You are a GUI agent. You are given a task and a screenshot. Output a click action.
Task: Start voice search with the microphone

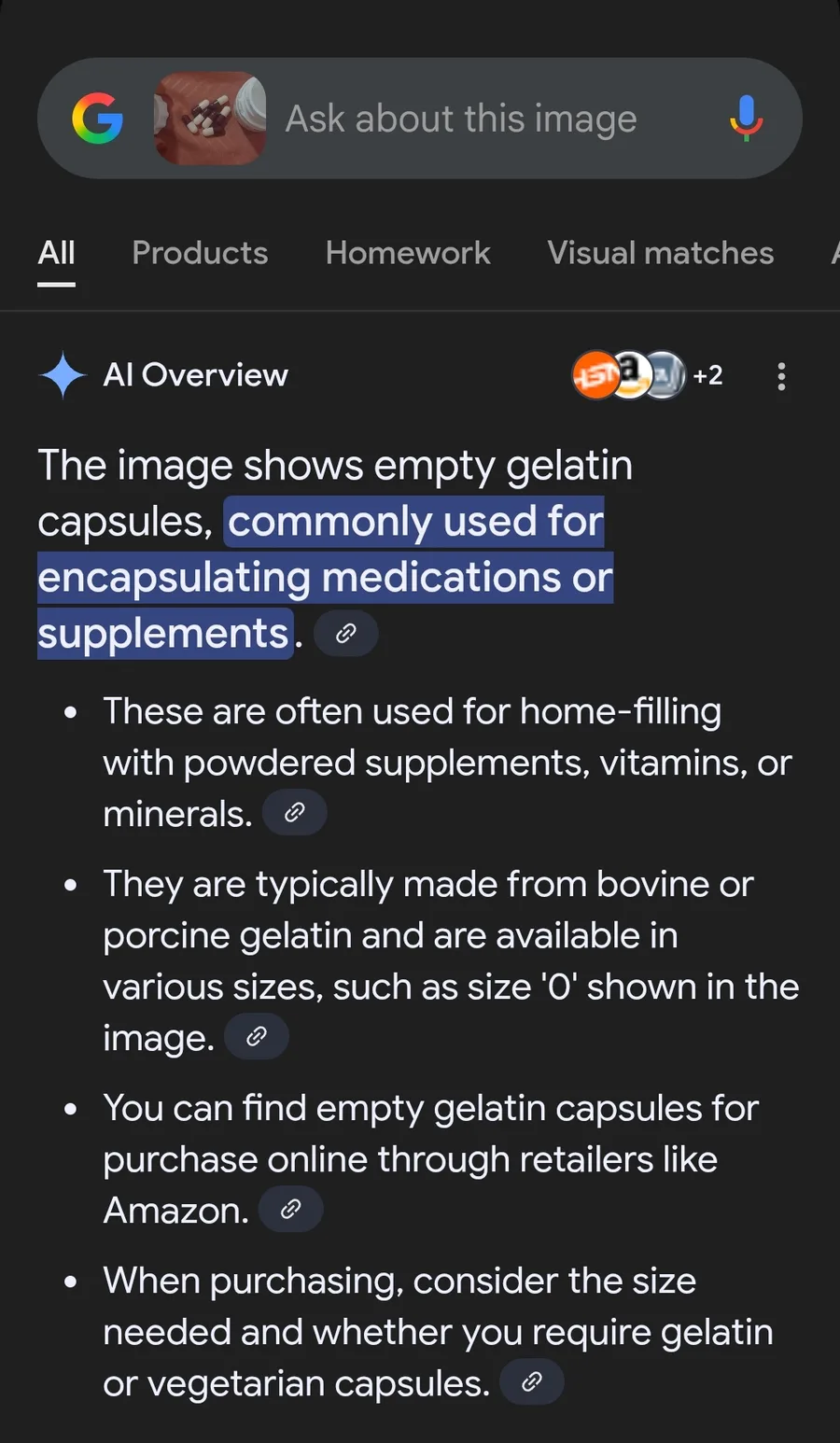745,119
